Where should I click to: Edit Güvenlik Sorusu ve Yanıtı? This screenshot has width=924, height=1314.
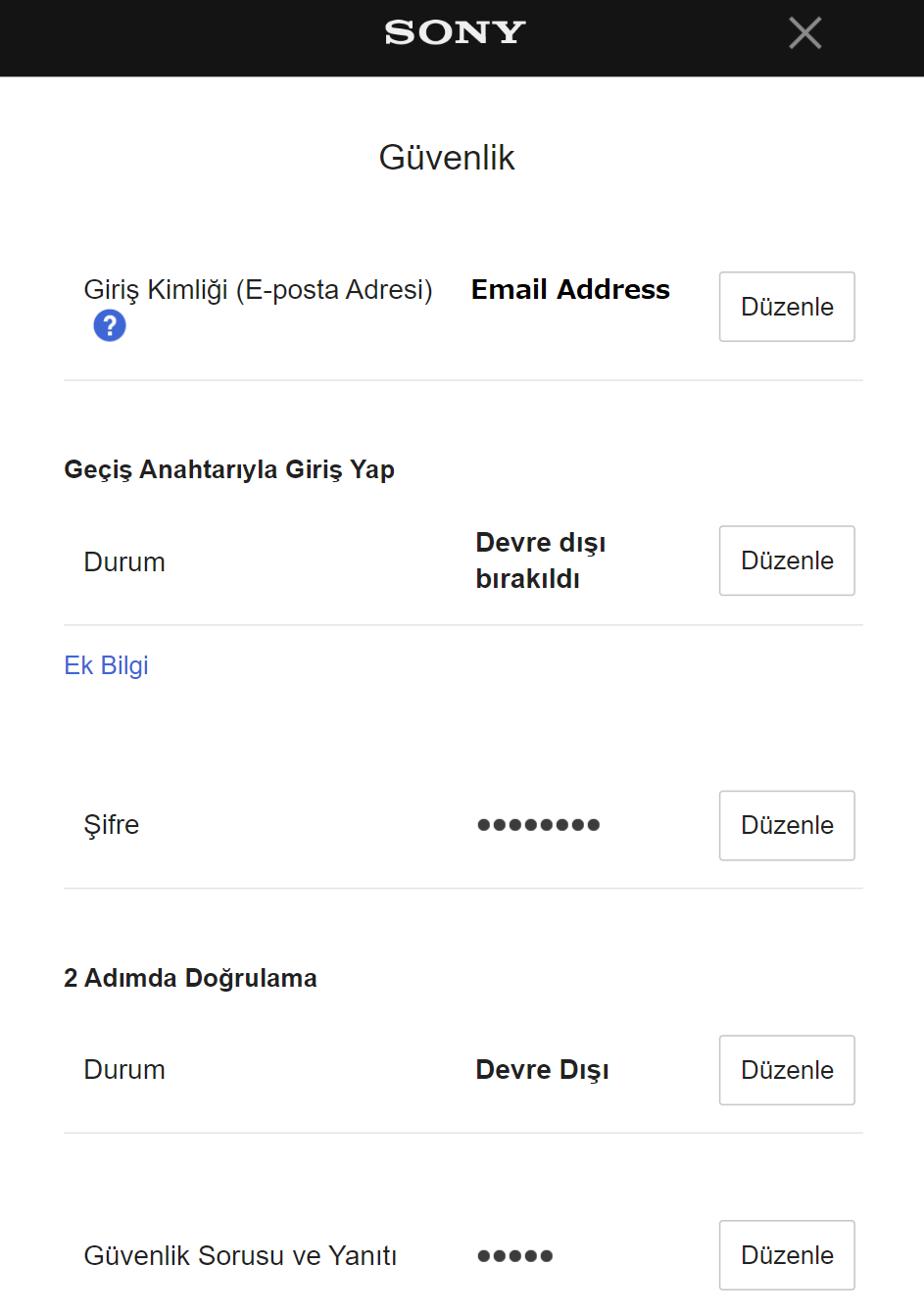786,1255
